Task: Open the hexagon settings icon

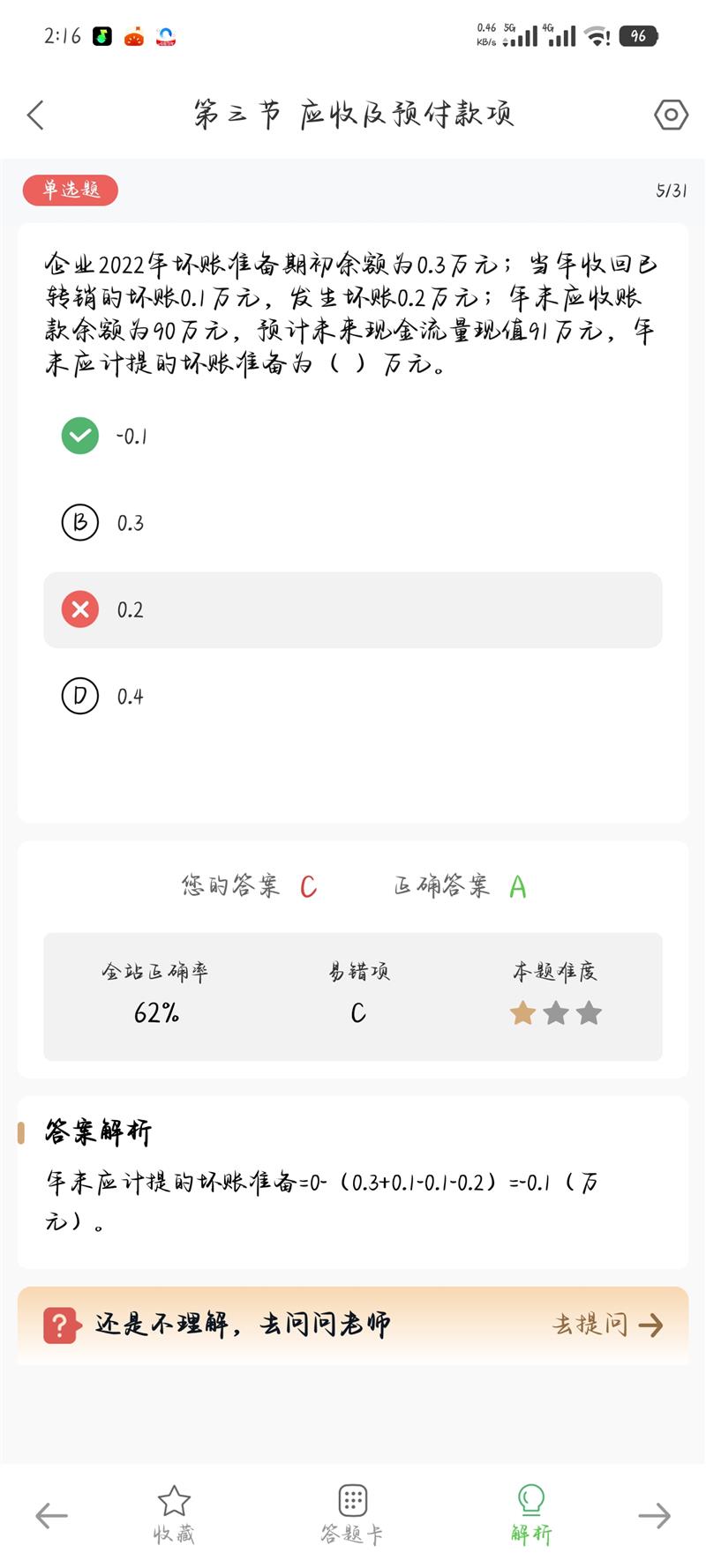Action: click(x=671, y=115)
